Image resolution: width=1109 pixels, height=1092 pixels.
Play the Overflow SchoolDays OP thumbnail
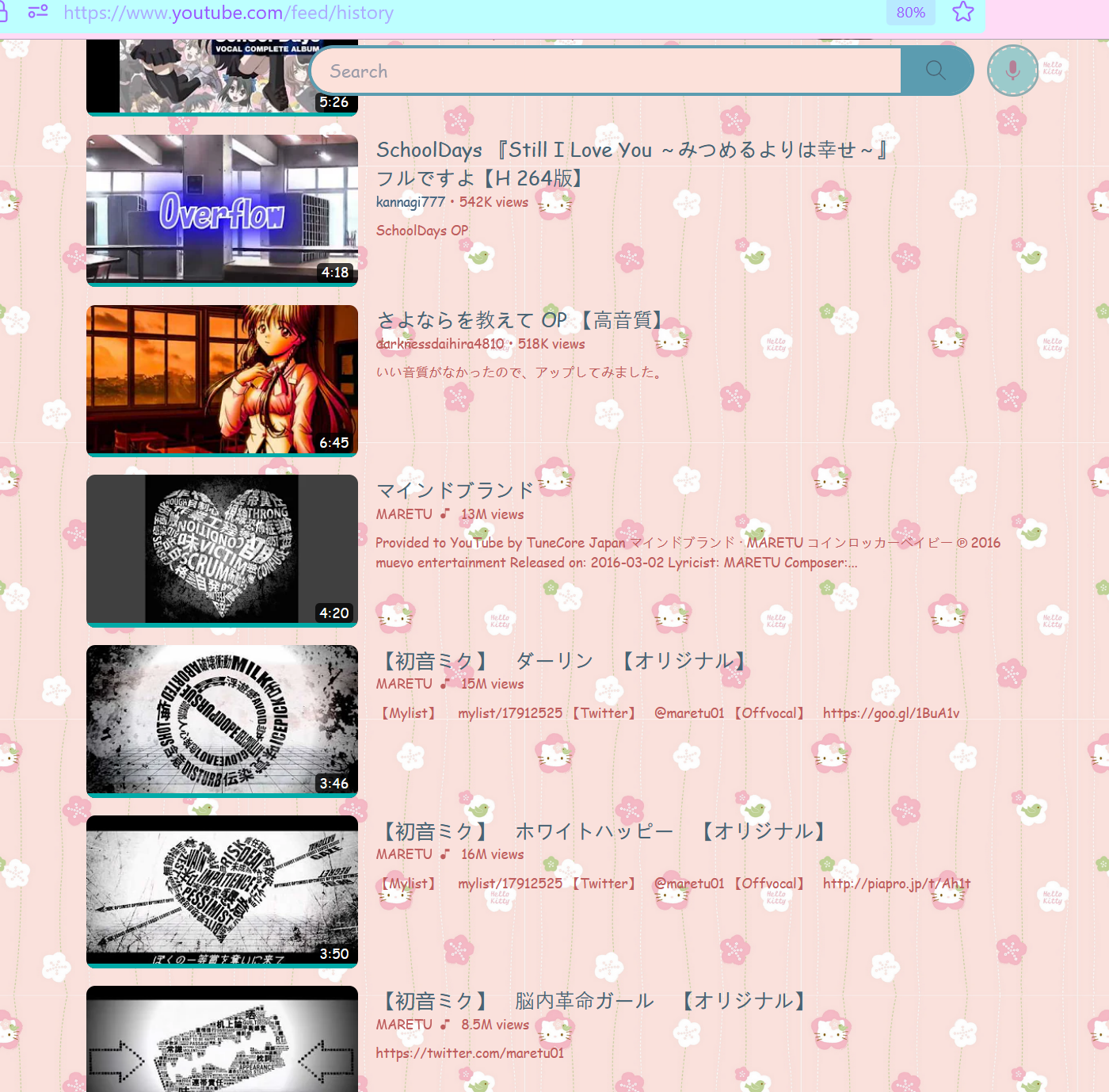[222, 209]
